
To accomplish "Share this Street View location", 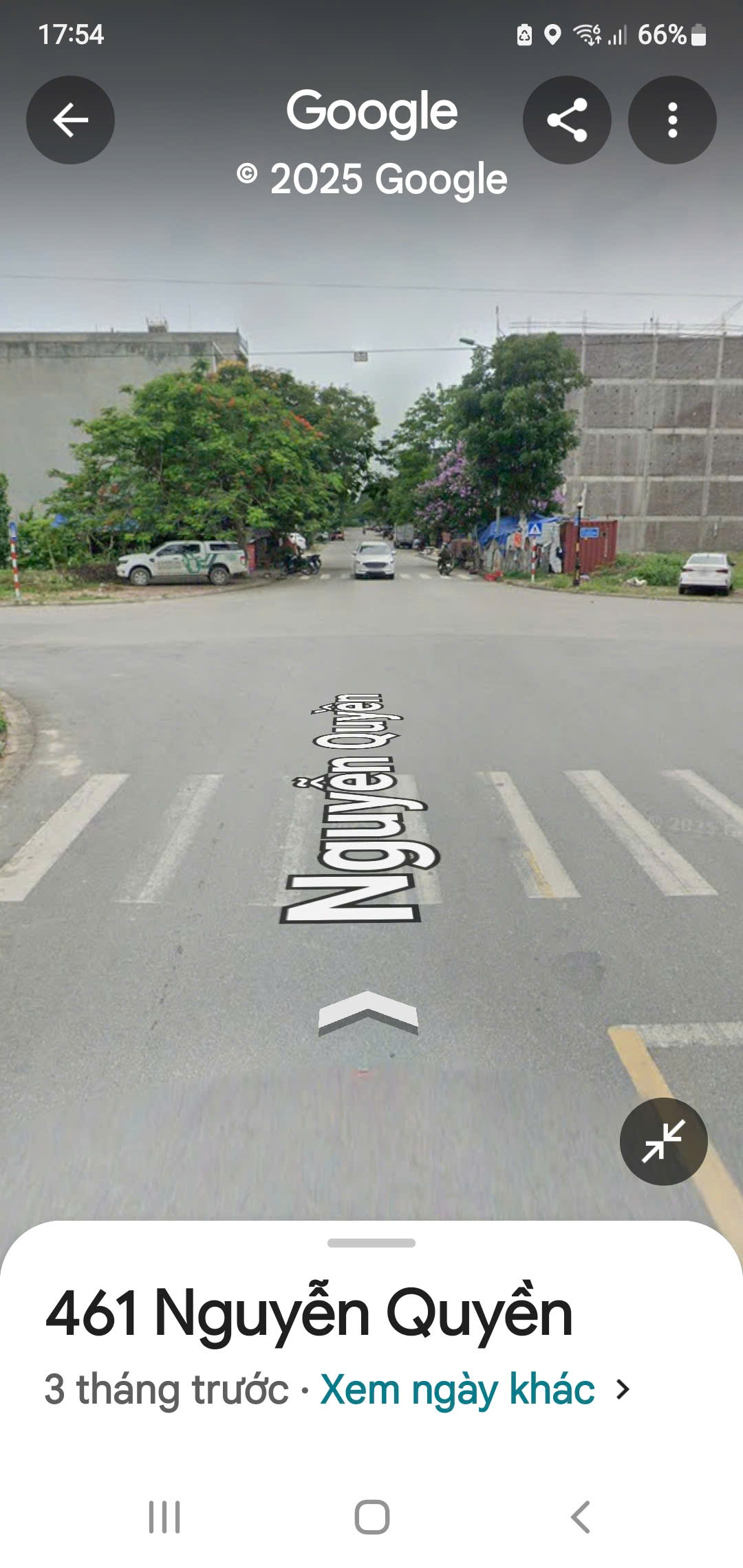I will tap(567, 120).
